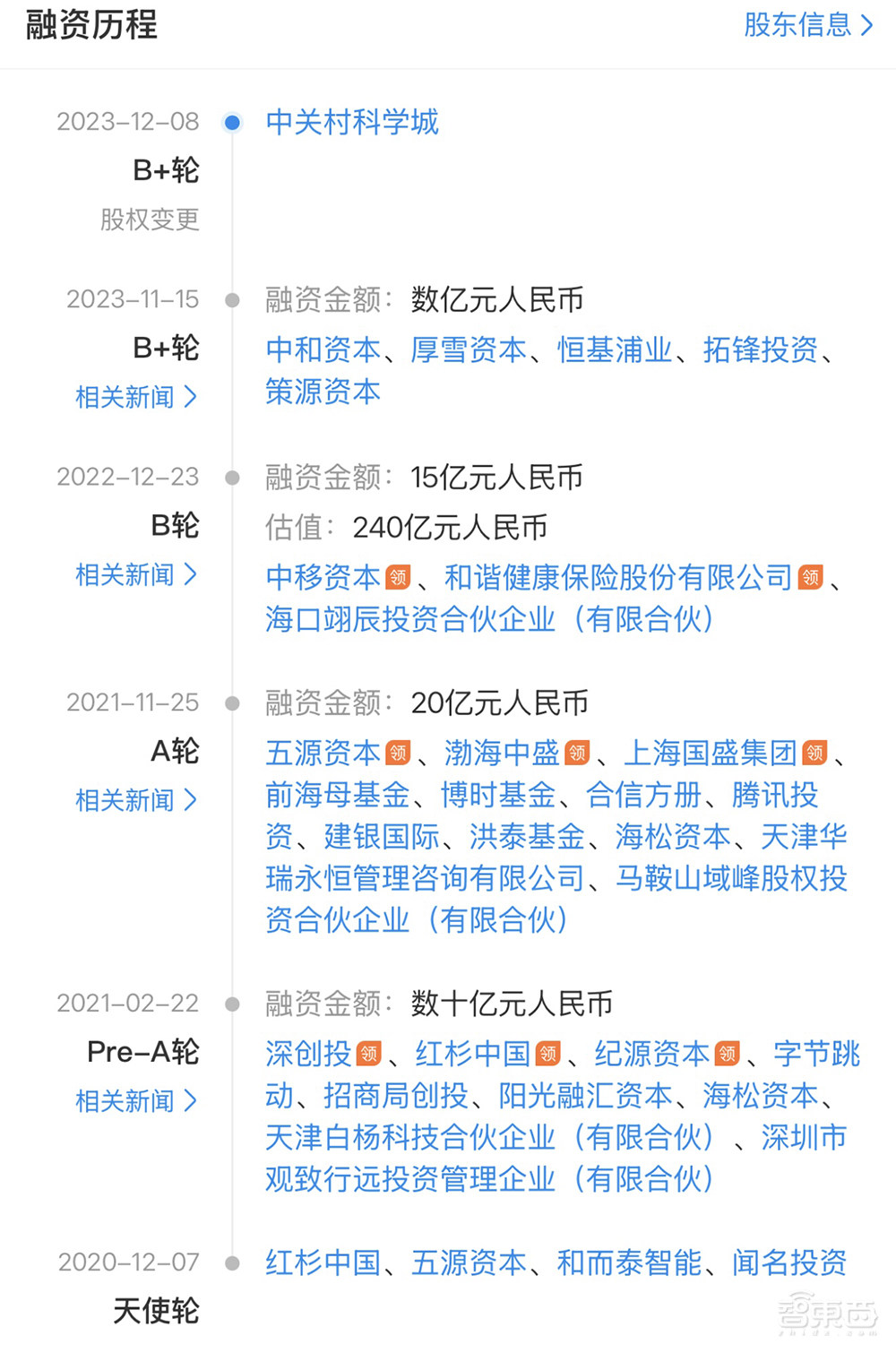Select the 融资历程 section header
Image resolution: width=896 pixels, height=1353 pixels.
(x=91, y=26)
